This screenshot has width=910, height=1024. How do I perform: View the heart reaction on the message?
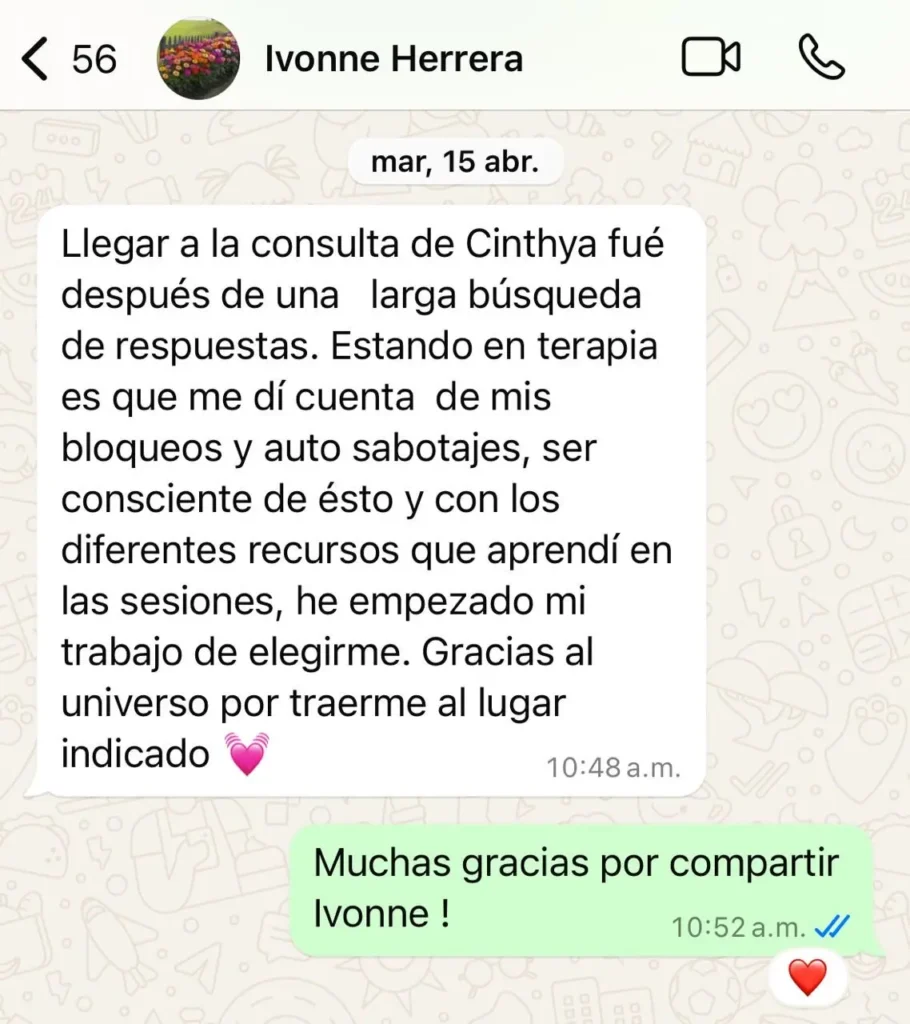(807, 976)
